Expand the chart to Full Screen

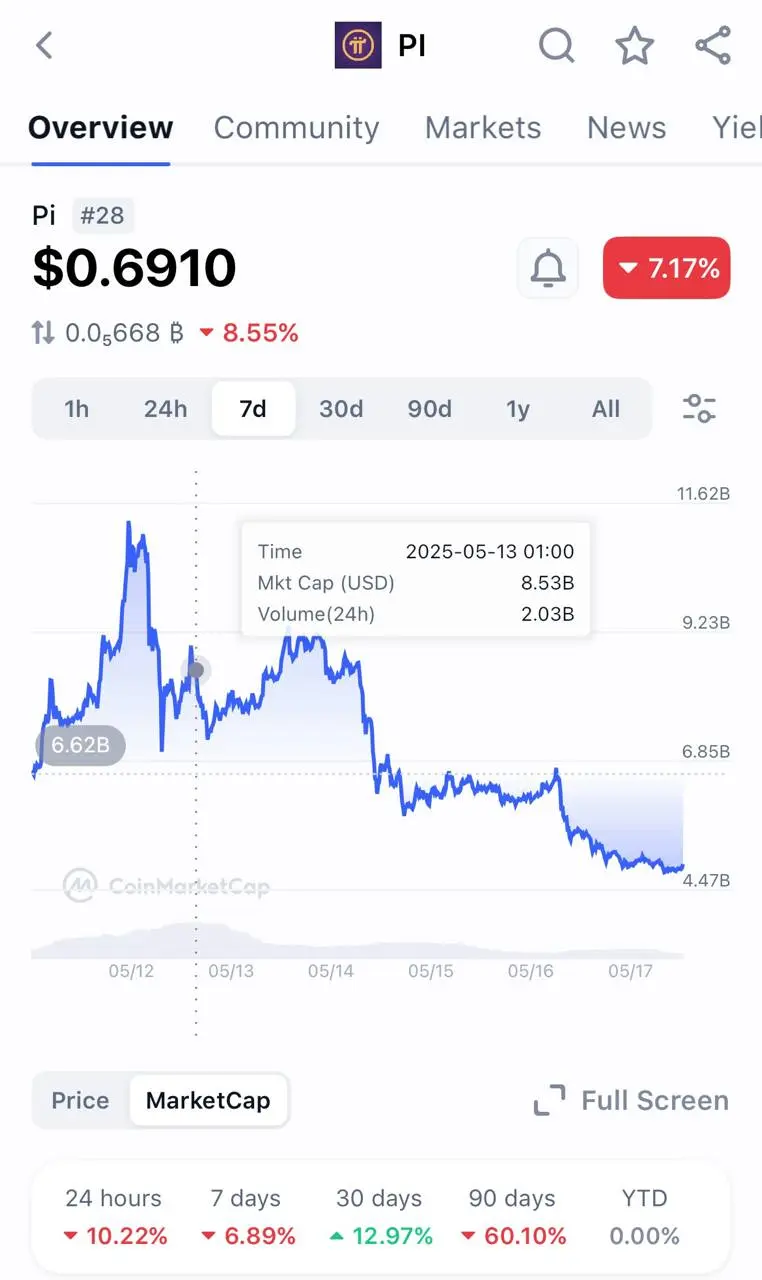click(x=631, y=1101)
